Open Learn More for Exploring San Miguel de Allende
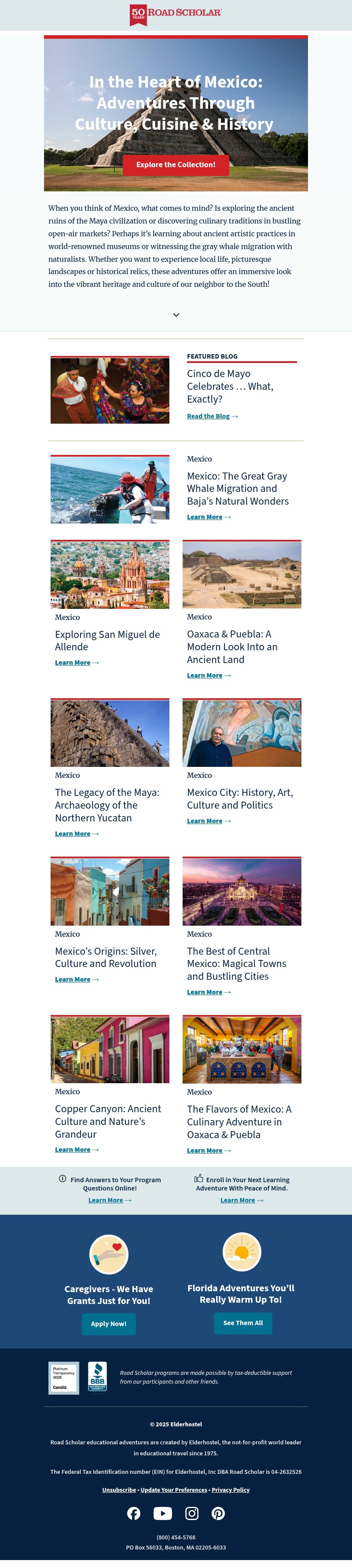 pos(73,662)
